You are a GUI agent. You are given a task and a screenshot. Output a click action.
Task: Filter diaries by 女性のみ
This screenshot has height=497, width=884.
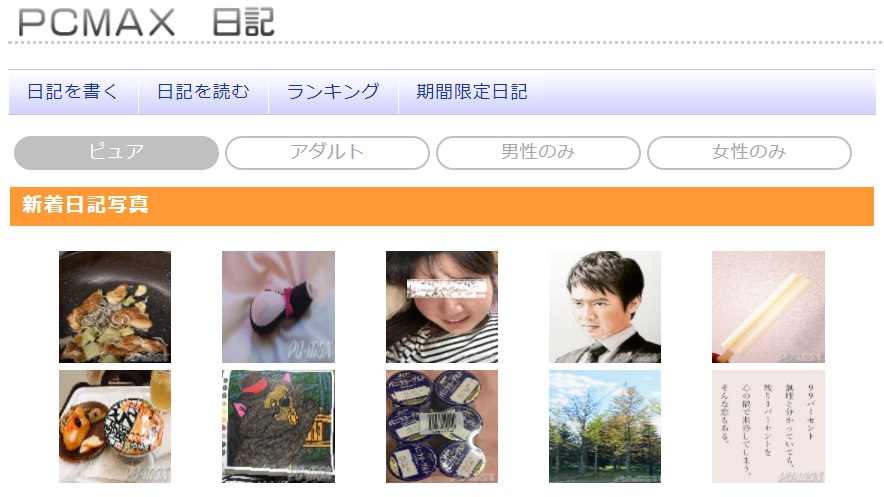(x=749, y=153)
